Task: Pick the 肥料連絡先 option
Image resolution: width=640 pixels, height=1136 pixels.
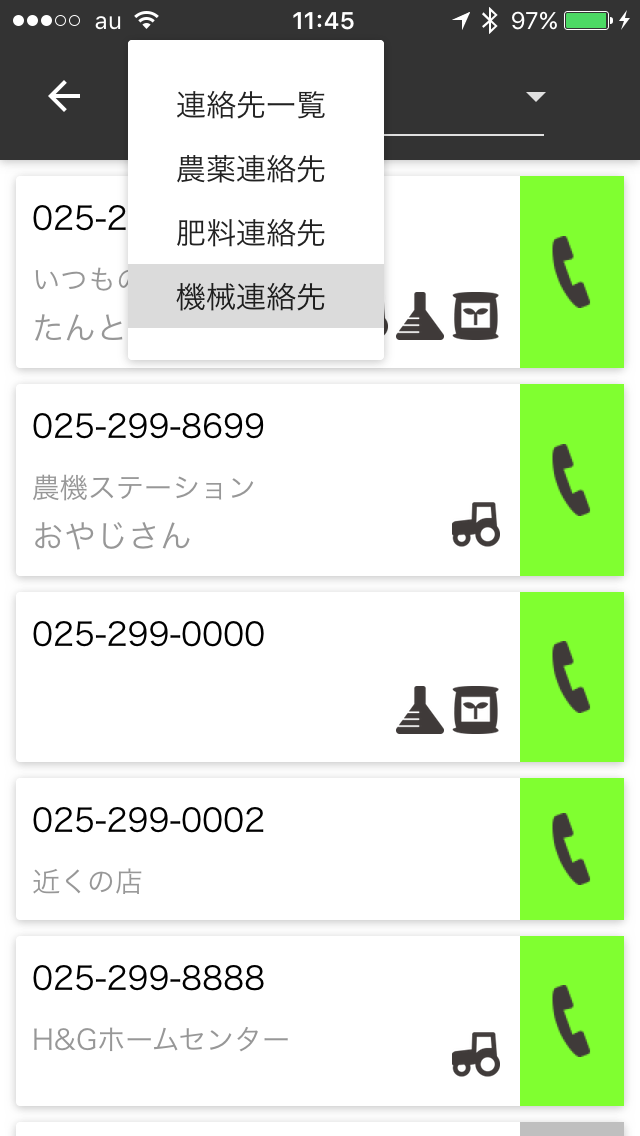Action: 252,233
